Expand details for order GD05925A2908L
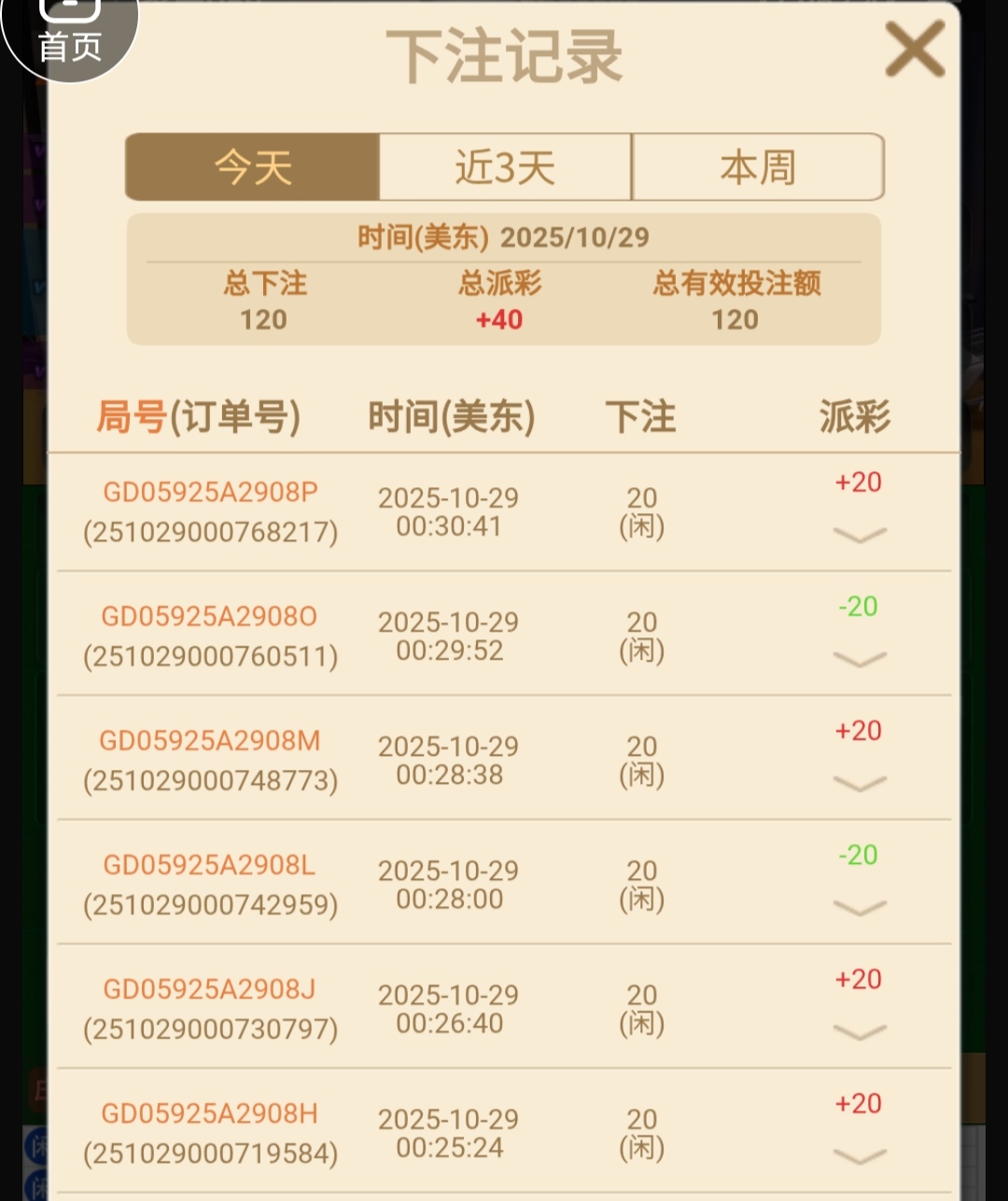Viewport: 1008px width, 1201px height. (859, 907)
